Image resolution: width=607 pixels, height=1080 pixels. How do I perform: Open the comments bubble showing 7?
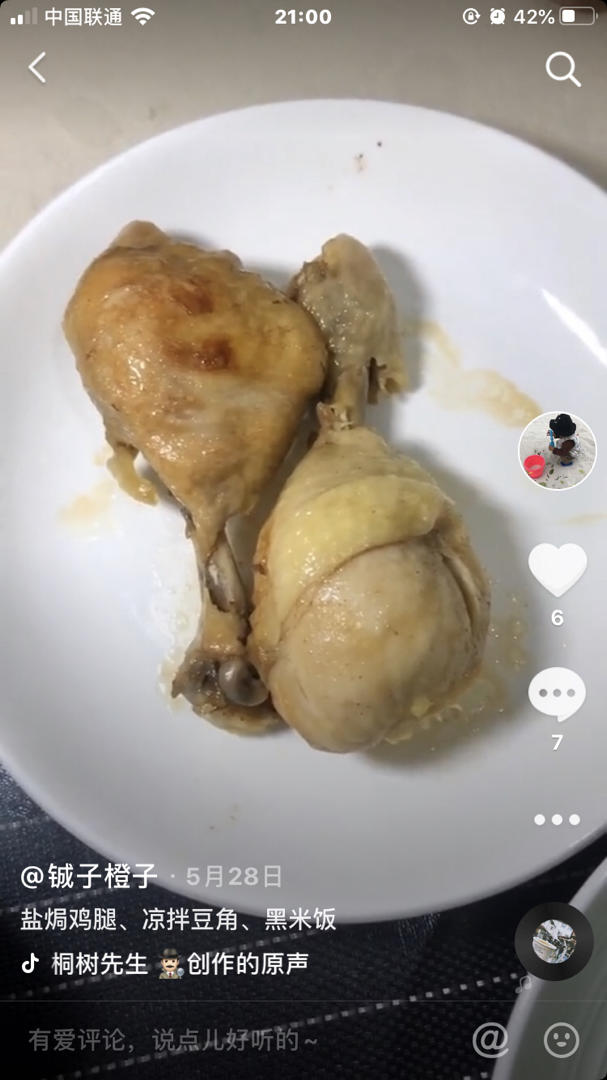pyautogui.click(x=557, y=694)
